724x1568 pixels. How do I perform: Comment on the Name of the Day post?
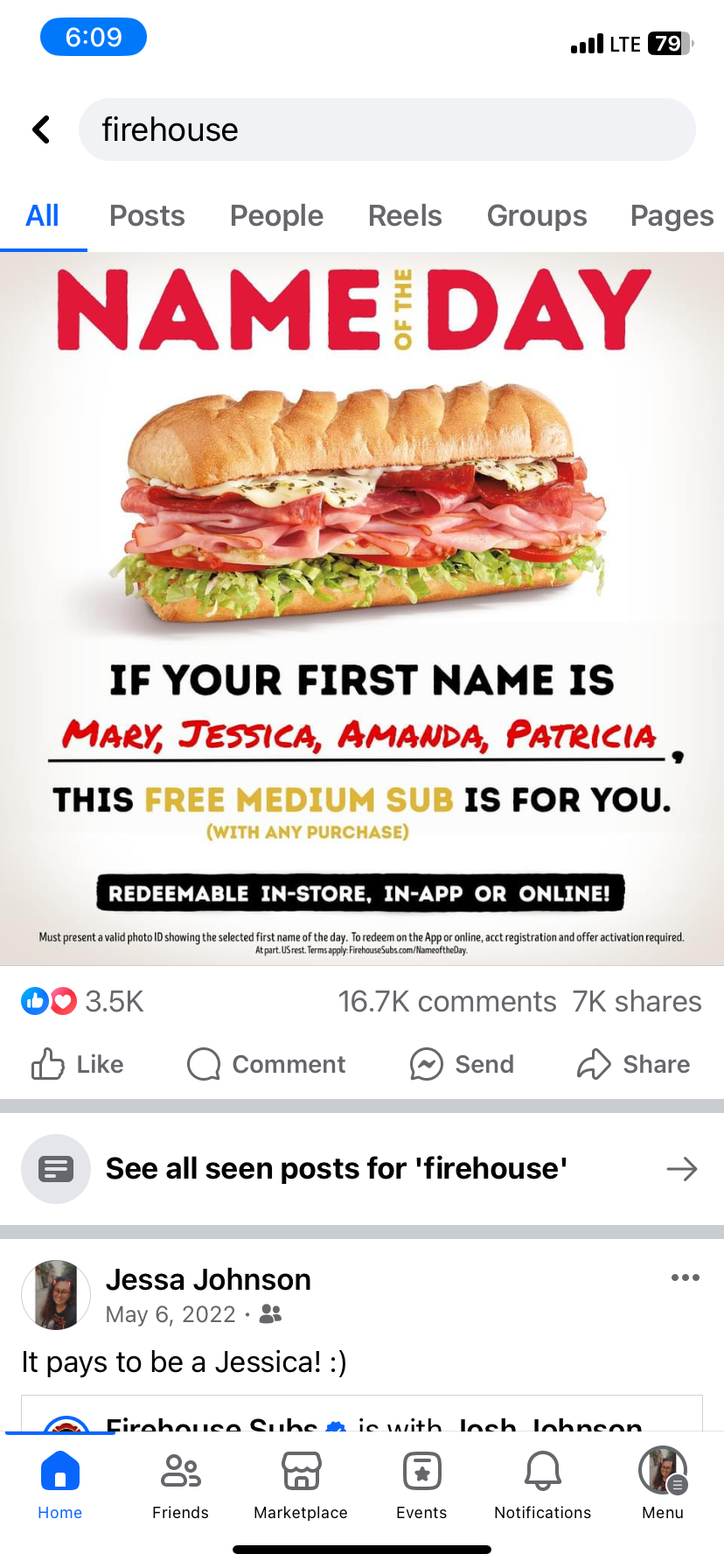point(267,1064)
